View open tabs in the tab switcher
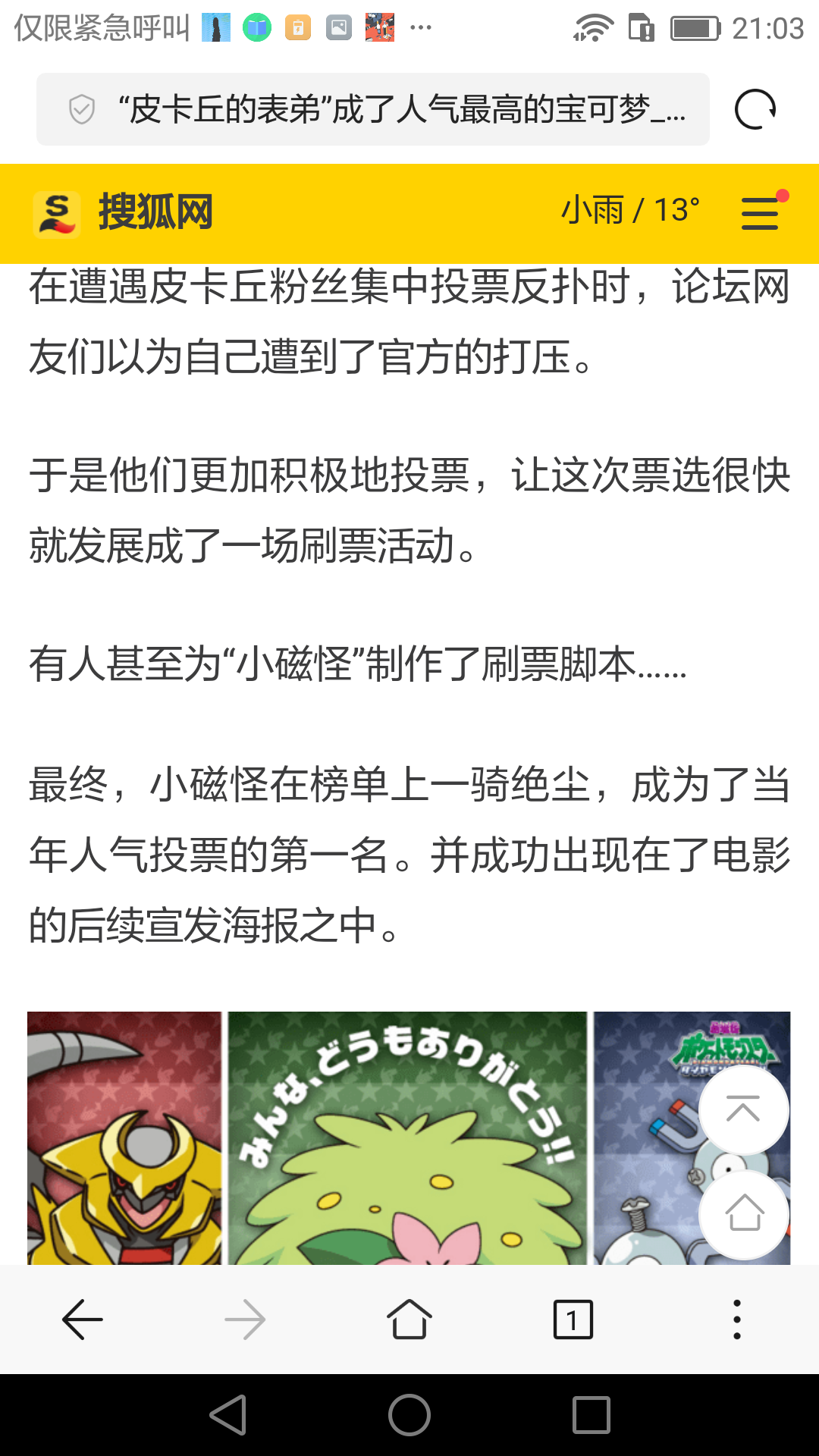The image size is (819, 1456). (573, 1319)
